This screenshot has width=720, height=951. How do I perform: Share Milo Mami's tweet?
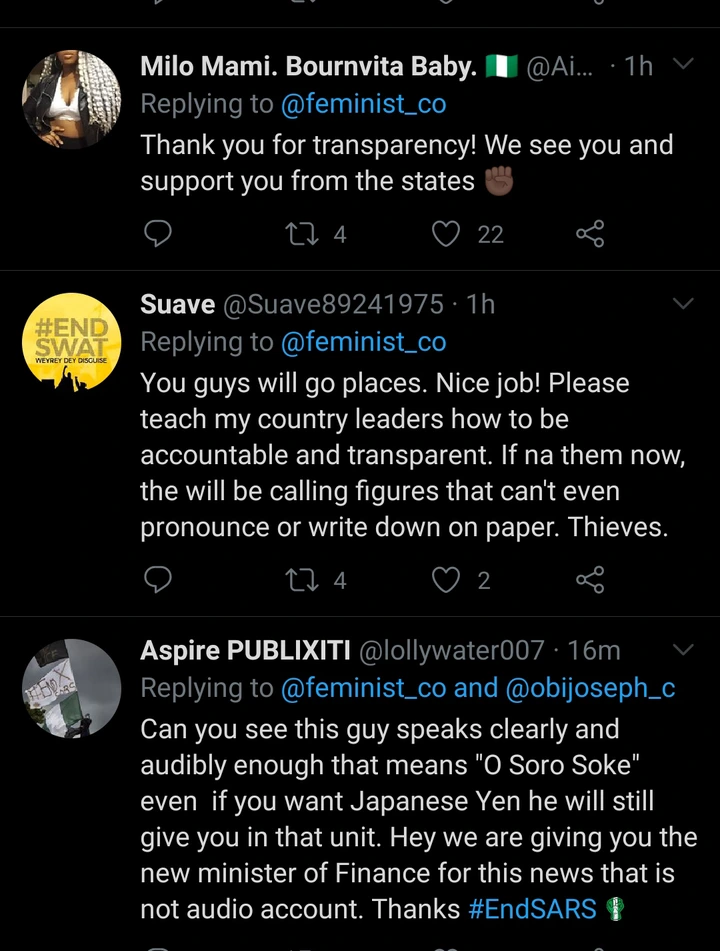coord(590,234)
